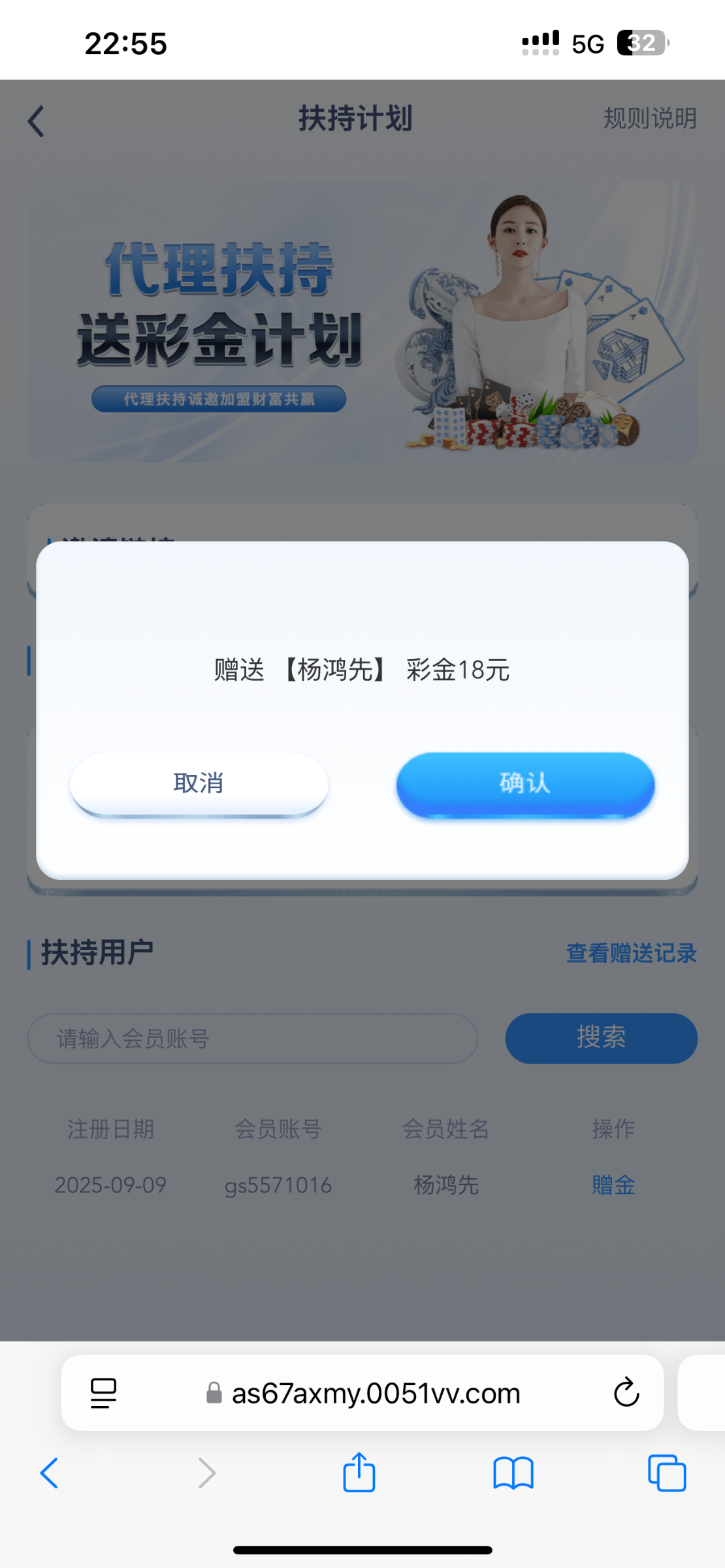Confirm the bonus gift with 确认
The height and width of the screenshot is (1568, 725).
point(525,783)
